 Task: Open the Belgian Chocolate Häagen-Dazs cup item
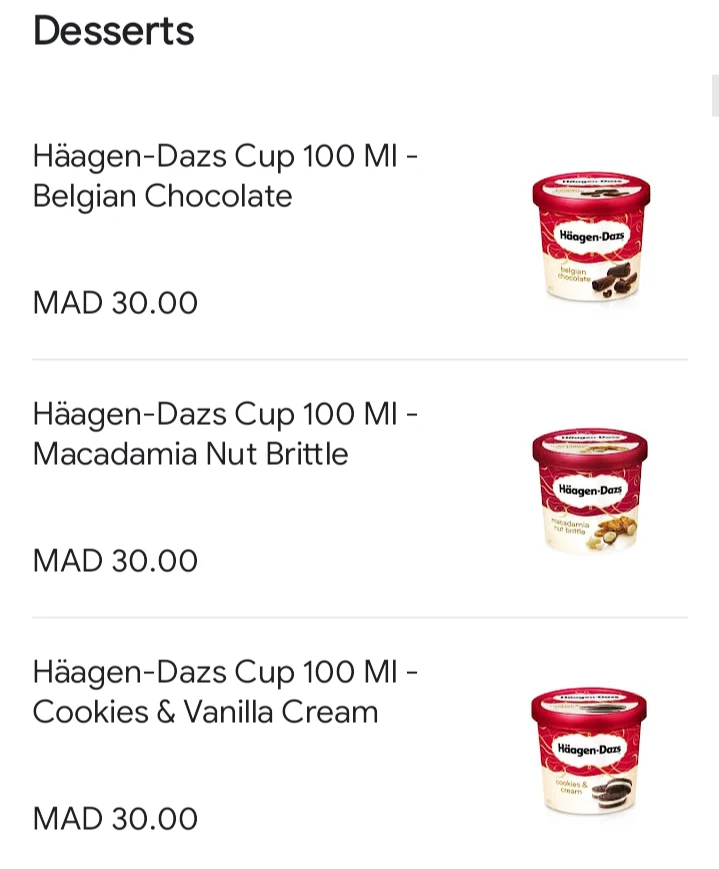point(226,176)
